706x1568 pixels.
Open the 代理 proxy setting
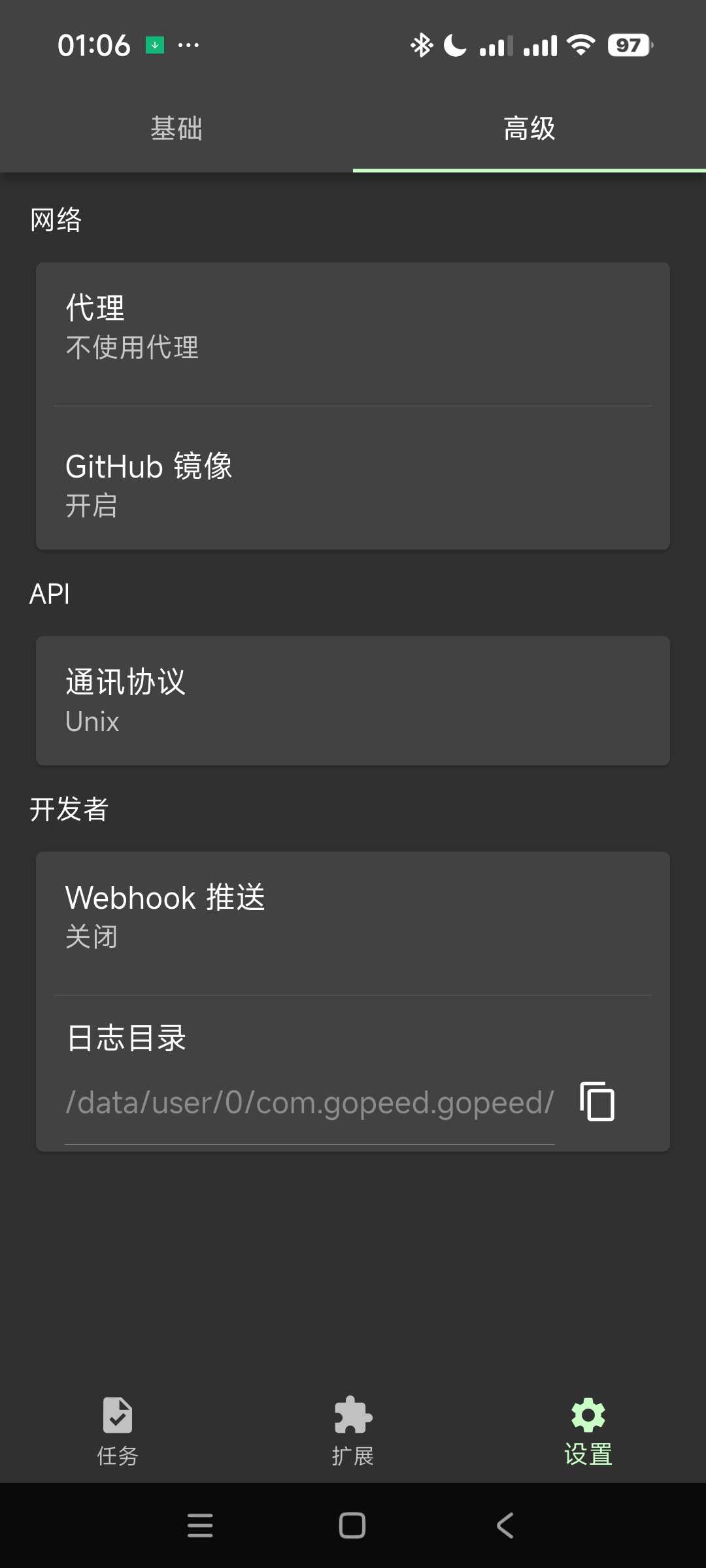[x=353, y=328]
